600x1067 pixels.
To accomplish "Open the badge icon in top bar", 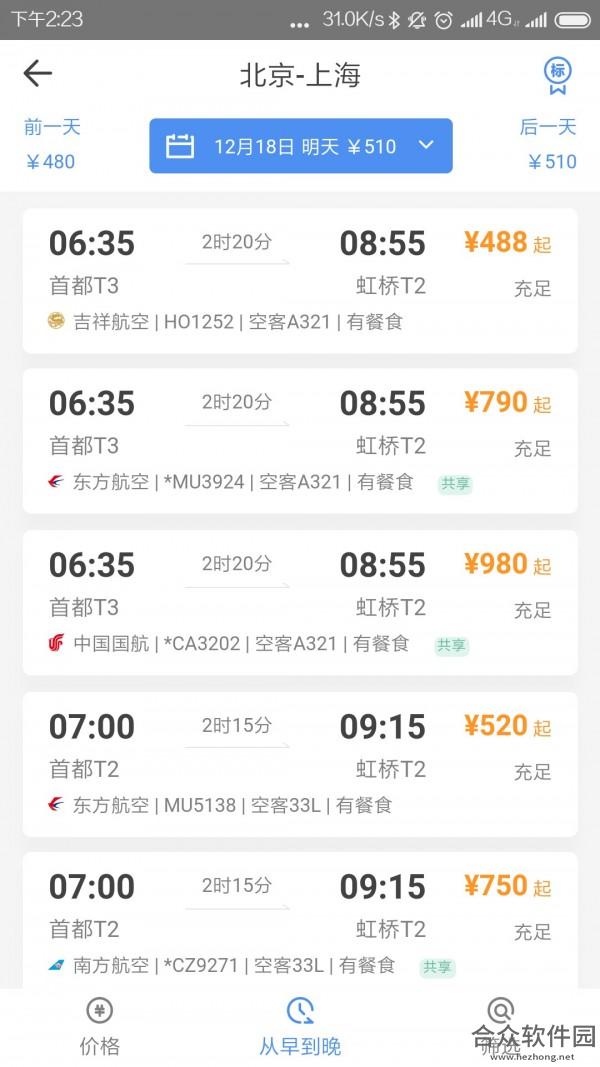I will tap(557, 75).
